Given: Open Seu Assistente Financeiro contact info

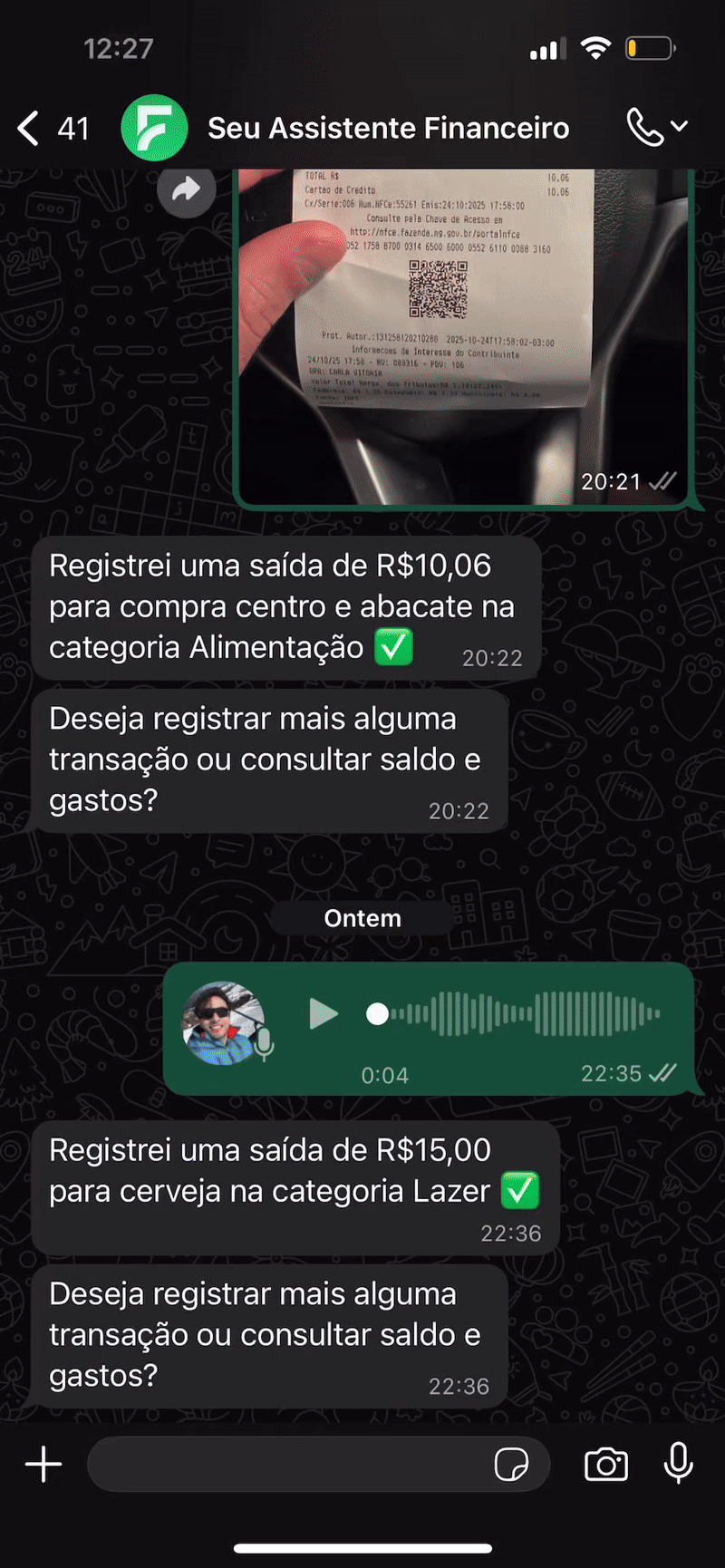Looking at the screenshot, I should click(387, 129).
